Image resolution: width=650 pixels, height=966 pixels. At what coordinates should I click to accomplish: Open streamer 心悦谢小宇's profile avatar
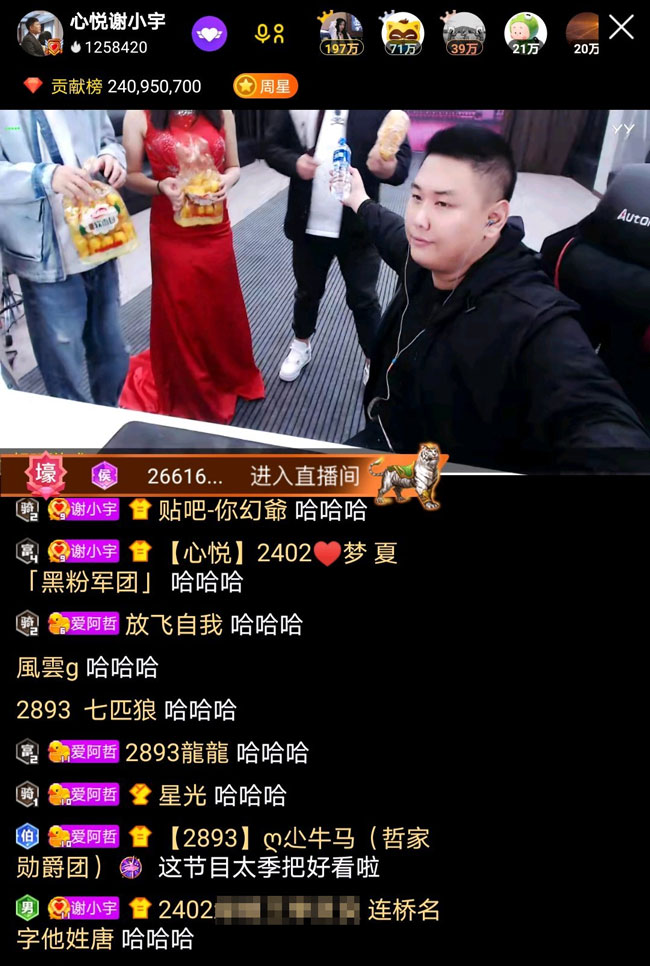pos(40,34)
